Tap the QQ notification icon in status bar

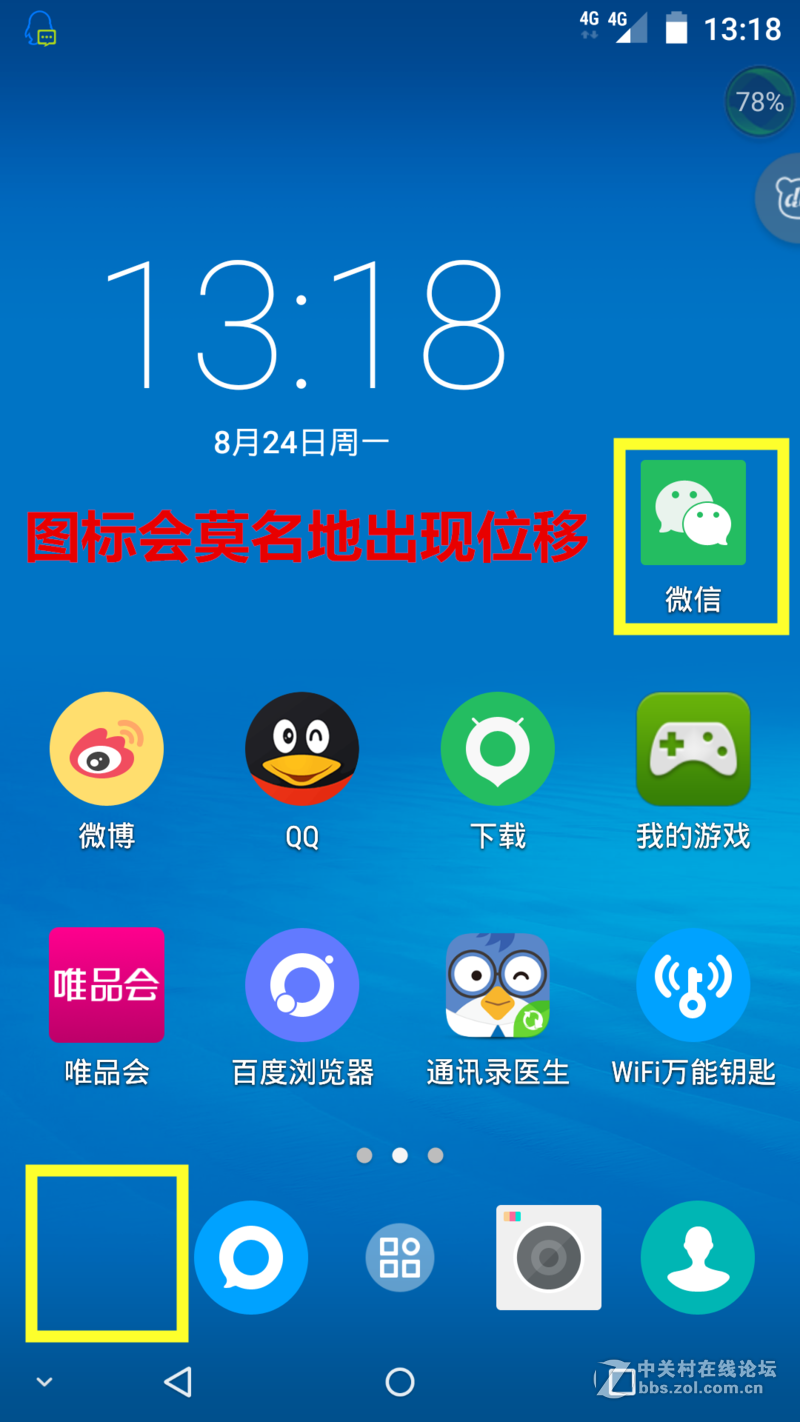pos(41,29)
